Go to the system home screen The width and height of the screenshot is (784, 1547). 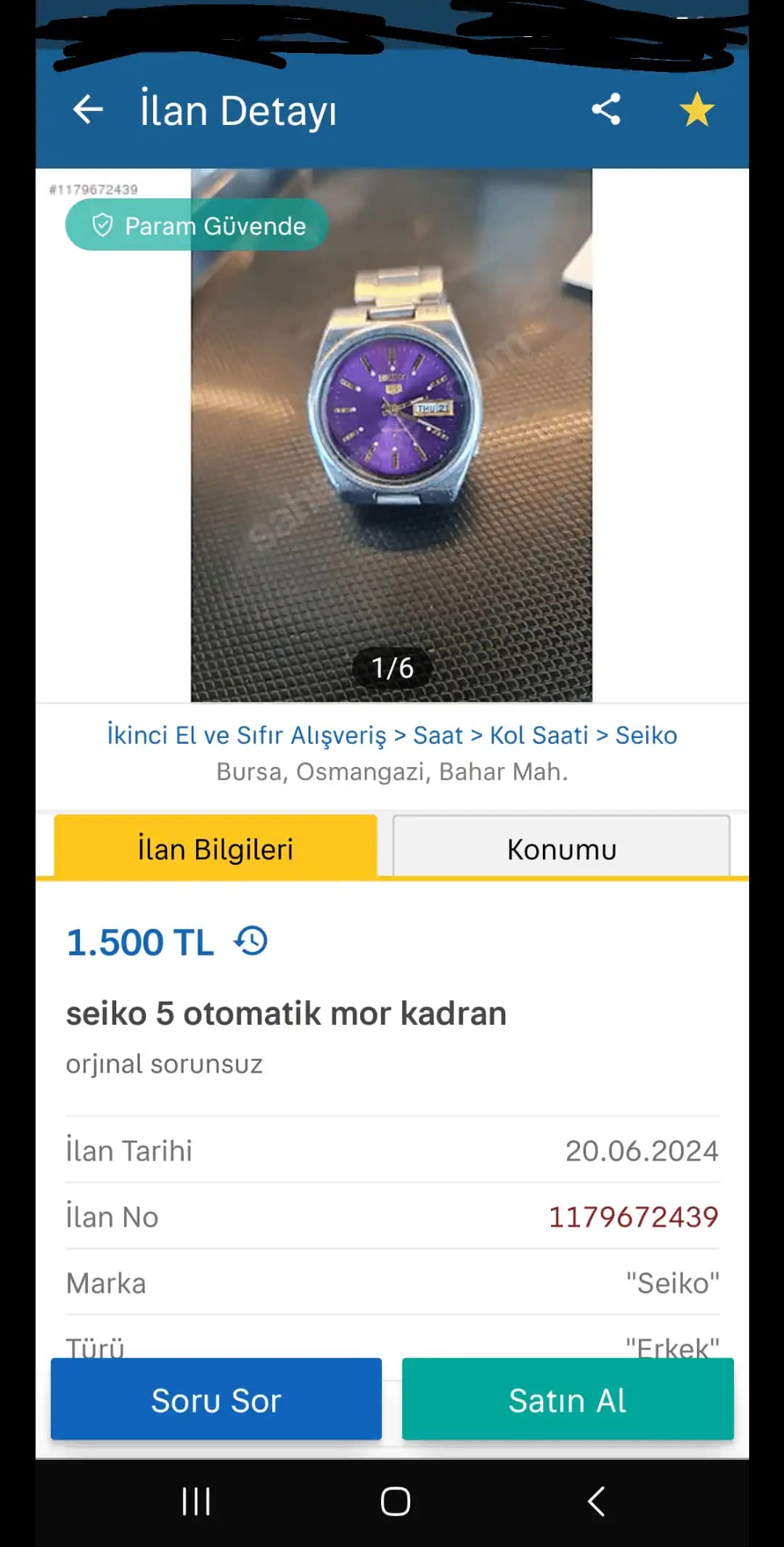point(395,1501)
